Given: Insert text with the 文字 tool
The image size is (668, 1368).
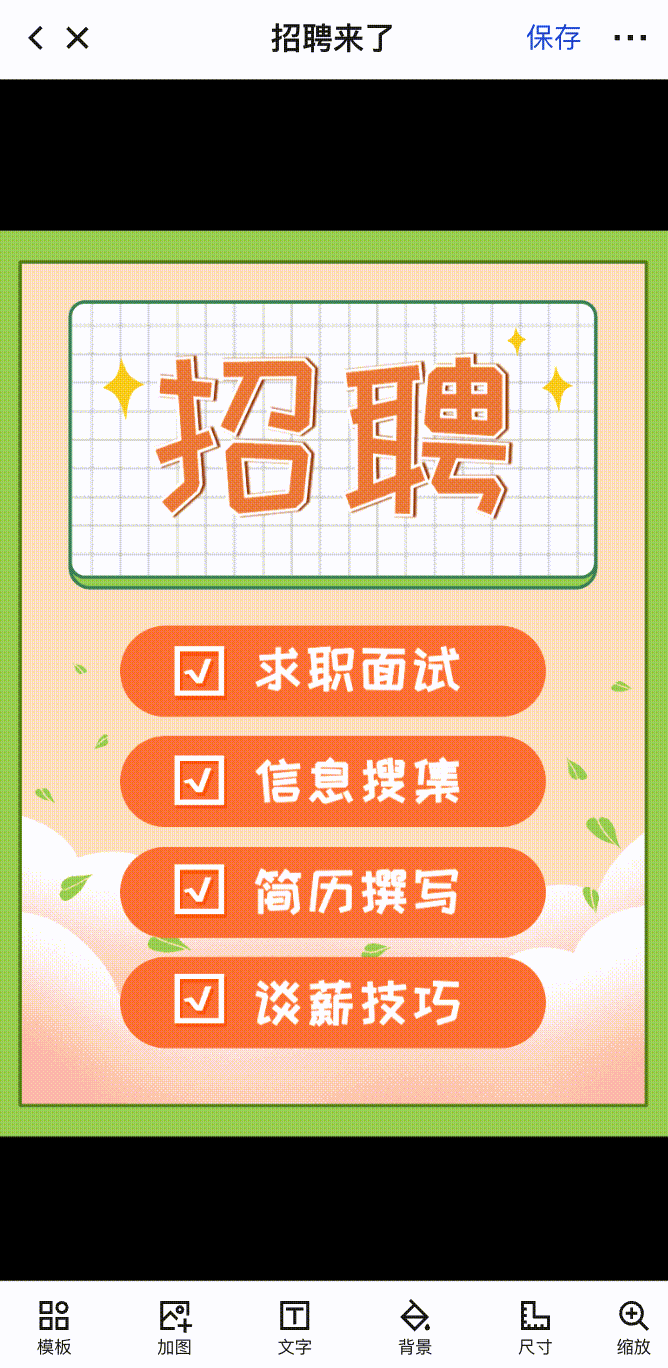Looking at the screenshot, I should [x=294, y=1327].
